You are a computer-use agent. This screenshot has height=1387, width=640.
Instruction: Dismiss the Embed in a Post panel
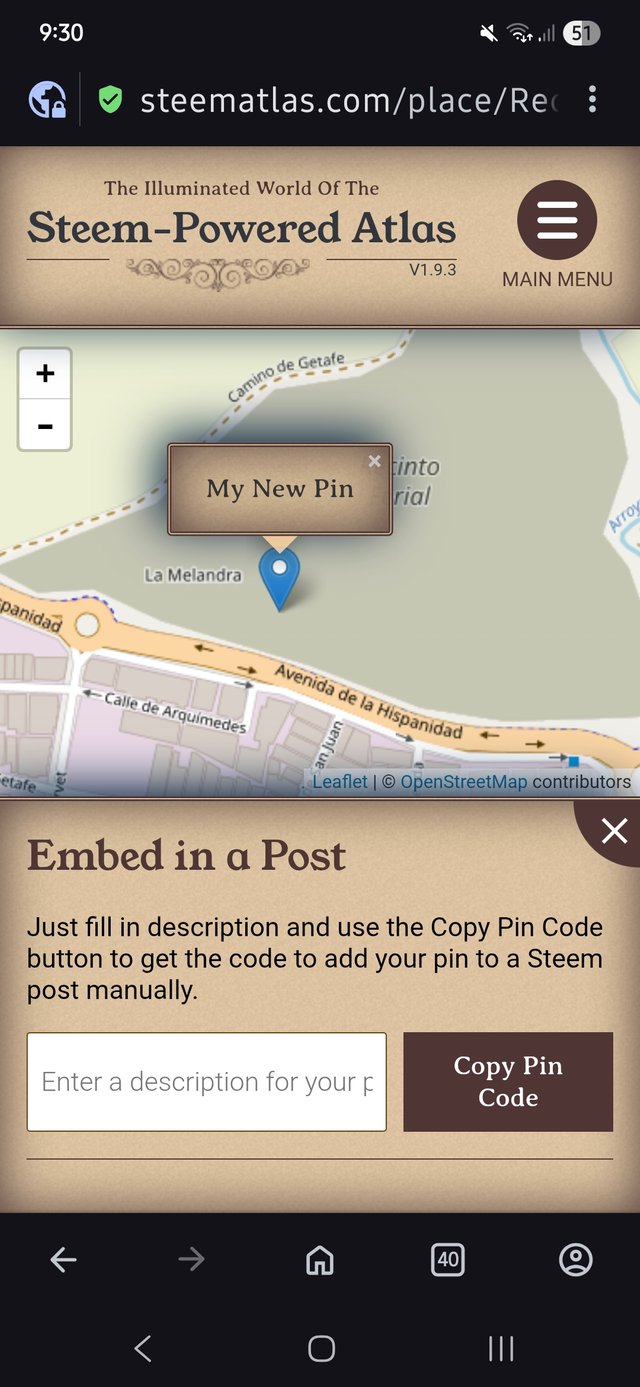pyautogui.click(x=613, y=830)
